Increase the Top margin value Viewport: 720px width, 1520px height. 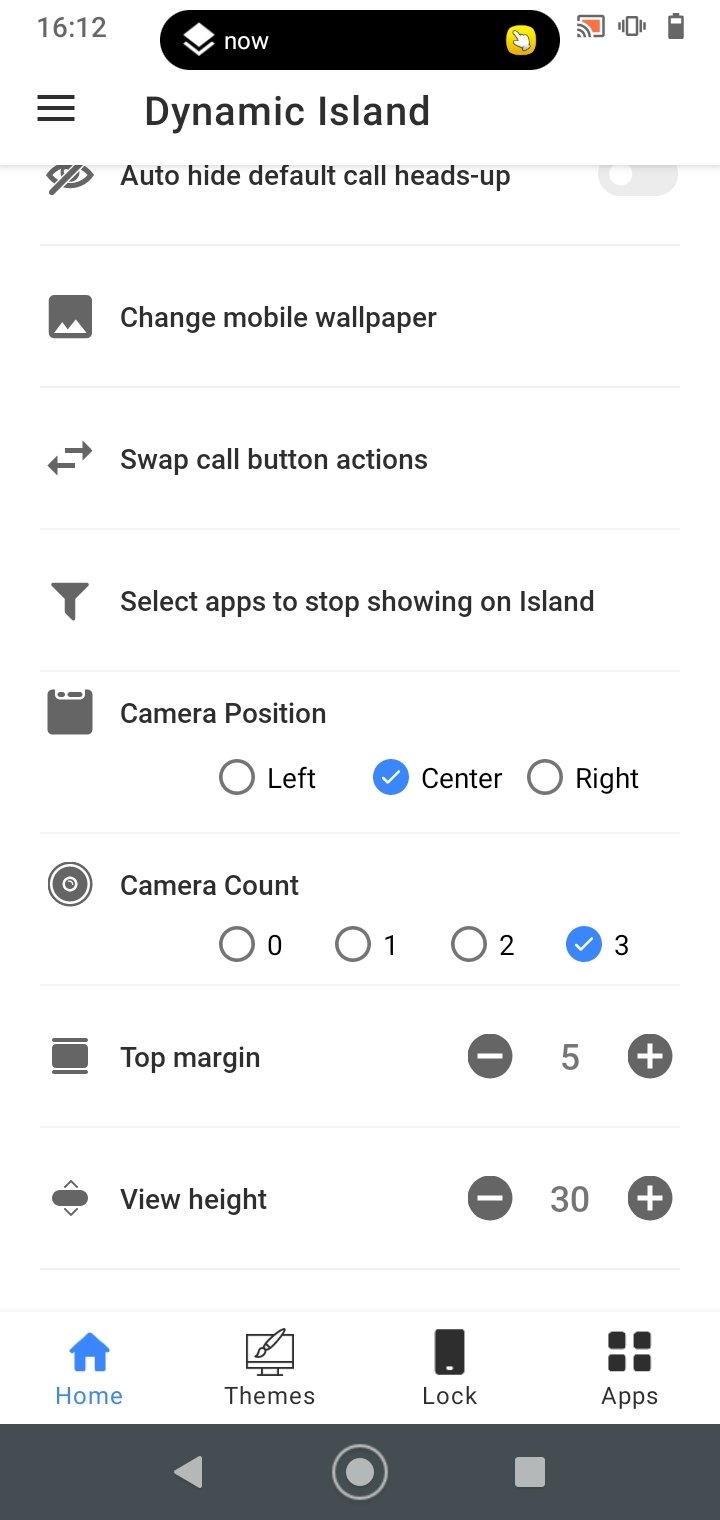pyautogui.click(x=650, y=1056)
